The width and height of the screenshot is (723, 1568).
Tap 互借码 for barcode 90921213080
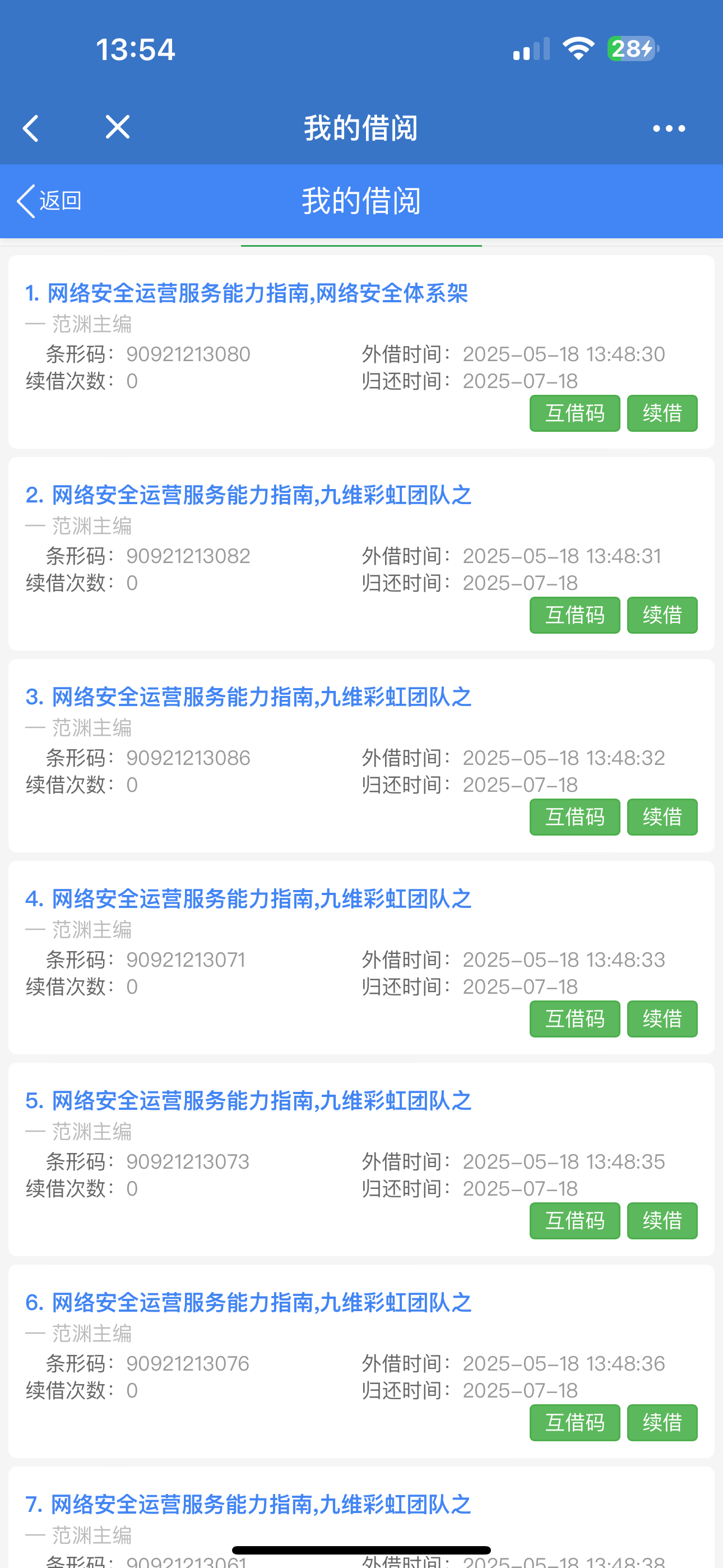pyautogui.click(x=574, y=413)
